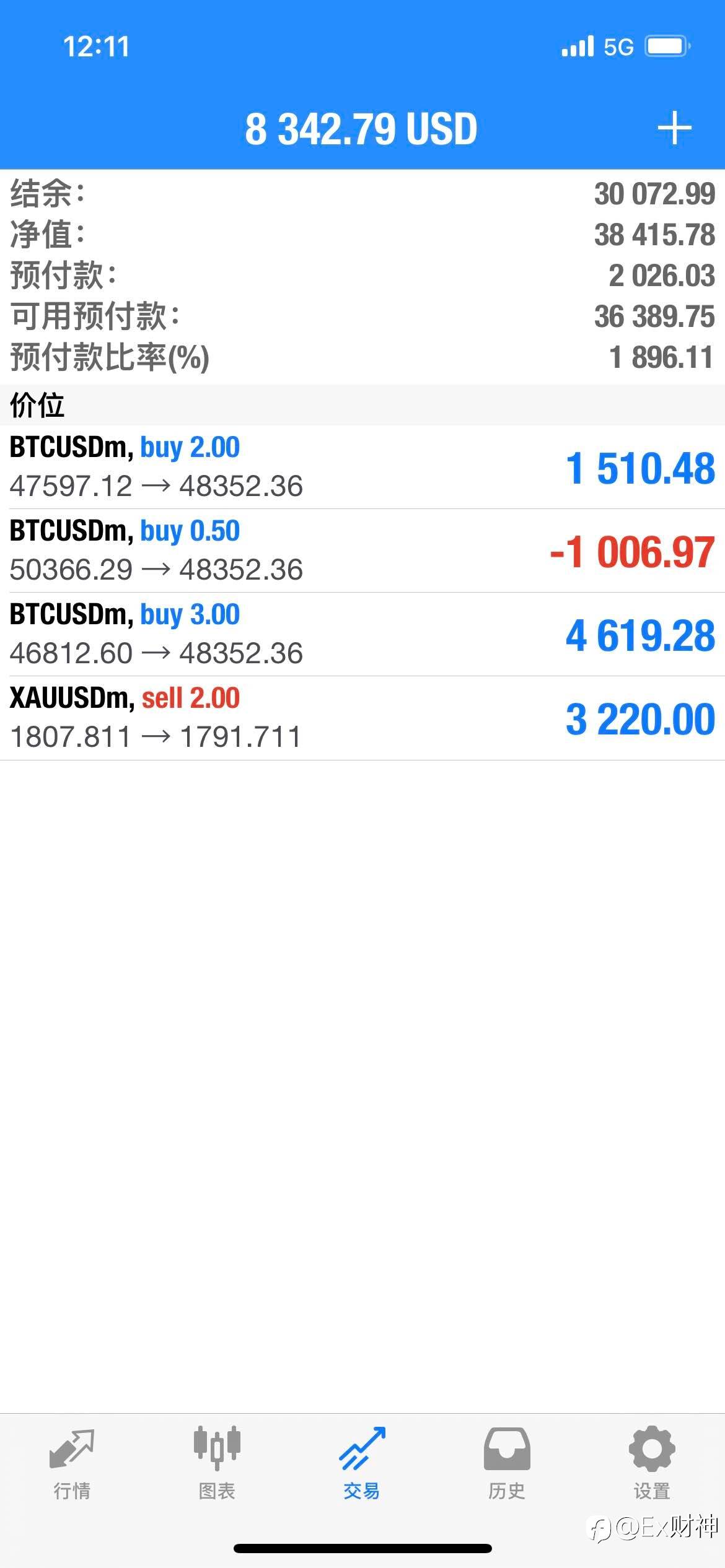Open the BTCUSDm buy 3.00 position

point(362,634)
